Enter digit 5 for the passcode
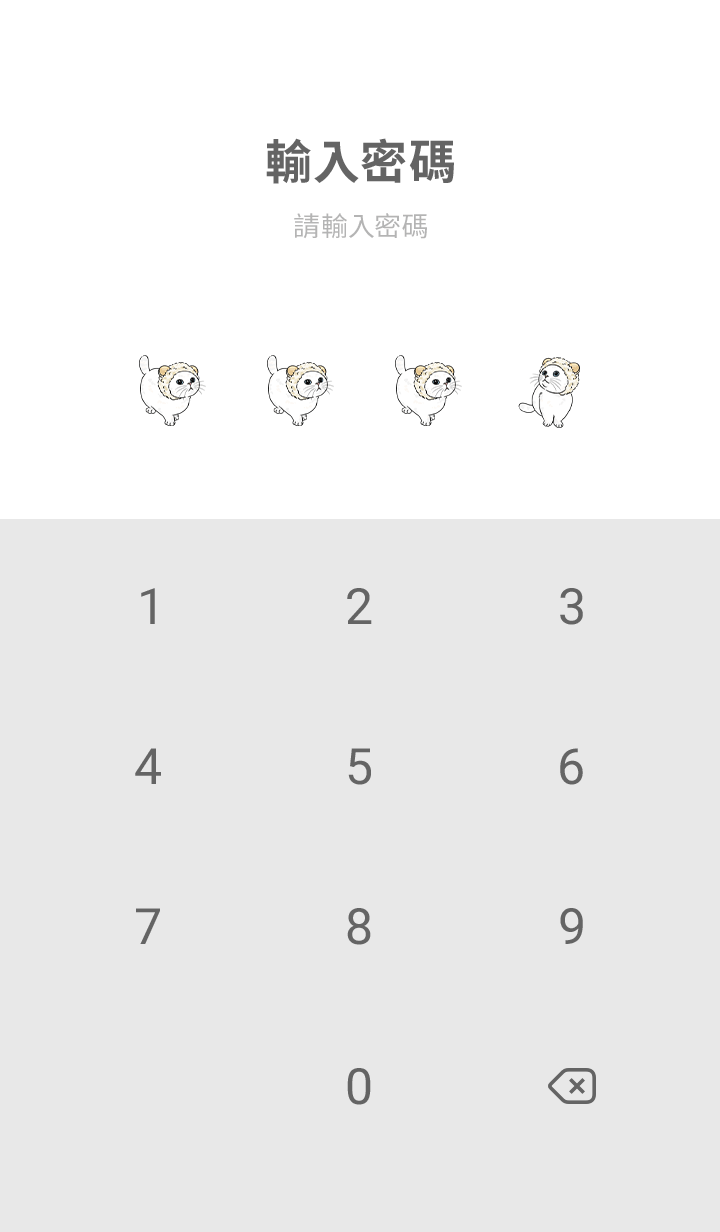 pyautogui.click(x=359, y=767)
